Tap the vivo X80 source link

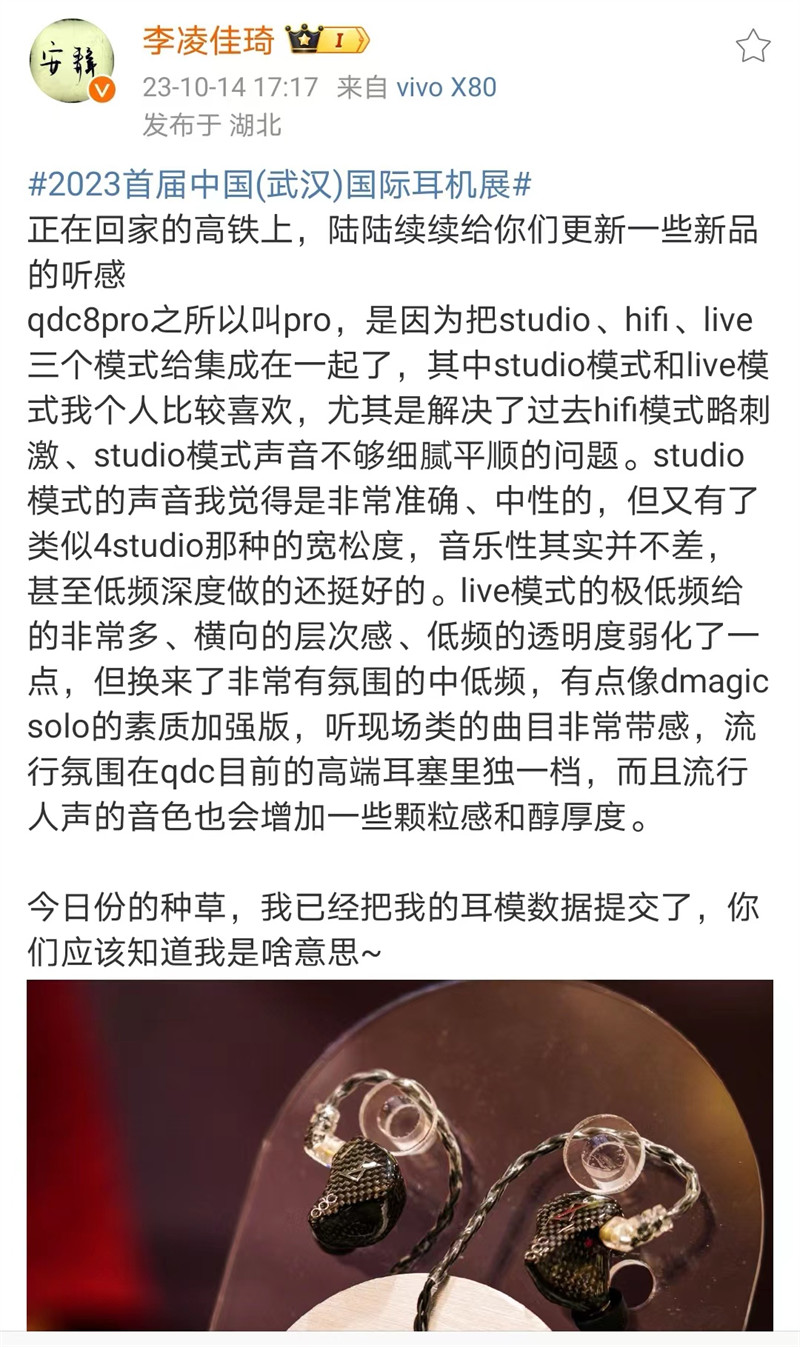pyautogui.click(x=446, y=87)
